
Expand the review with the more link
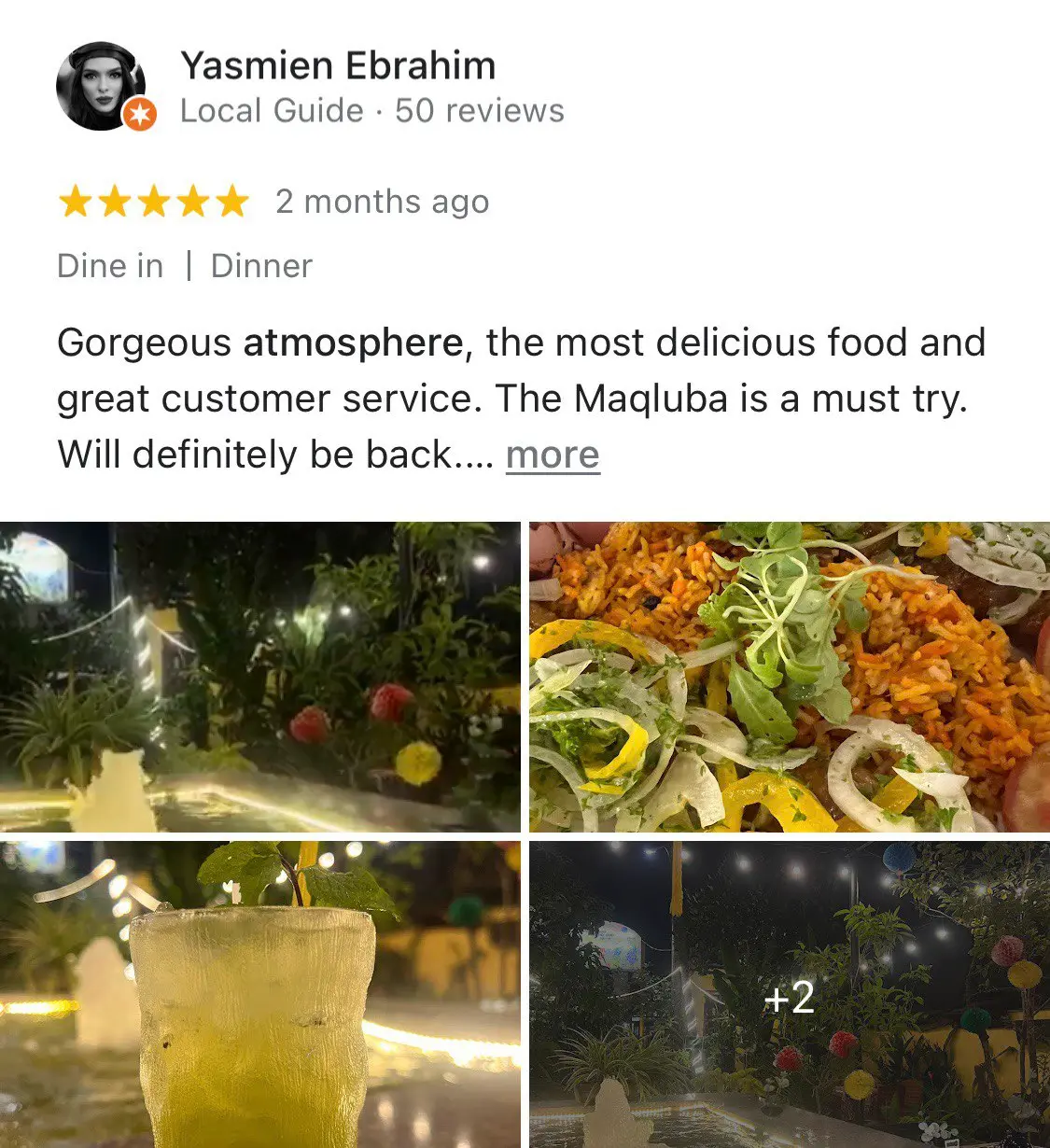[x=553, y=455]
